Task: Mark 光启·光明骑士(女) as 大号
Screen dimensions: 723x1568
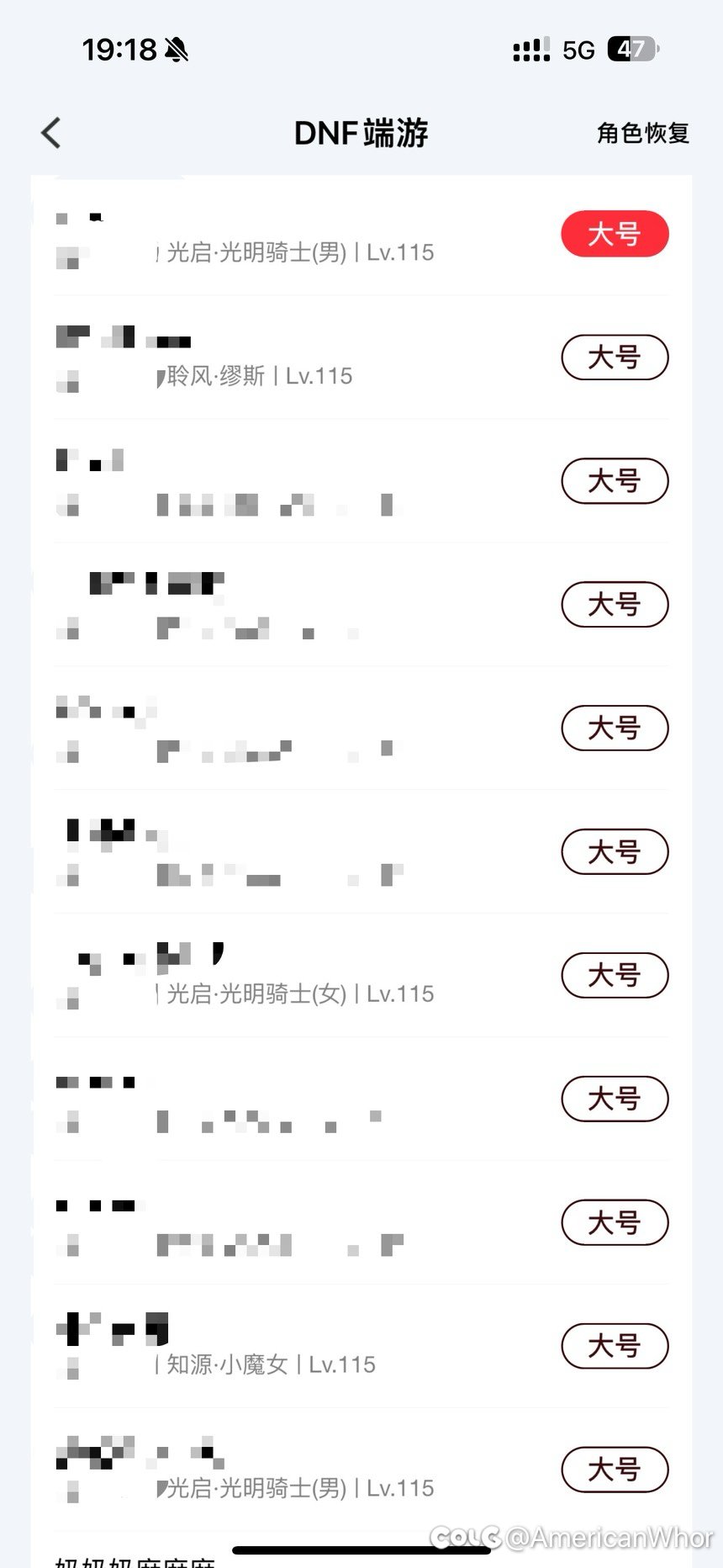Action: (x=615, y=975)
